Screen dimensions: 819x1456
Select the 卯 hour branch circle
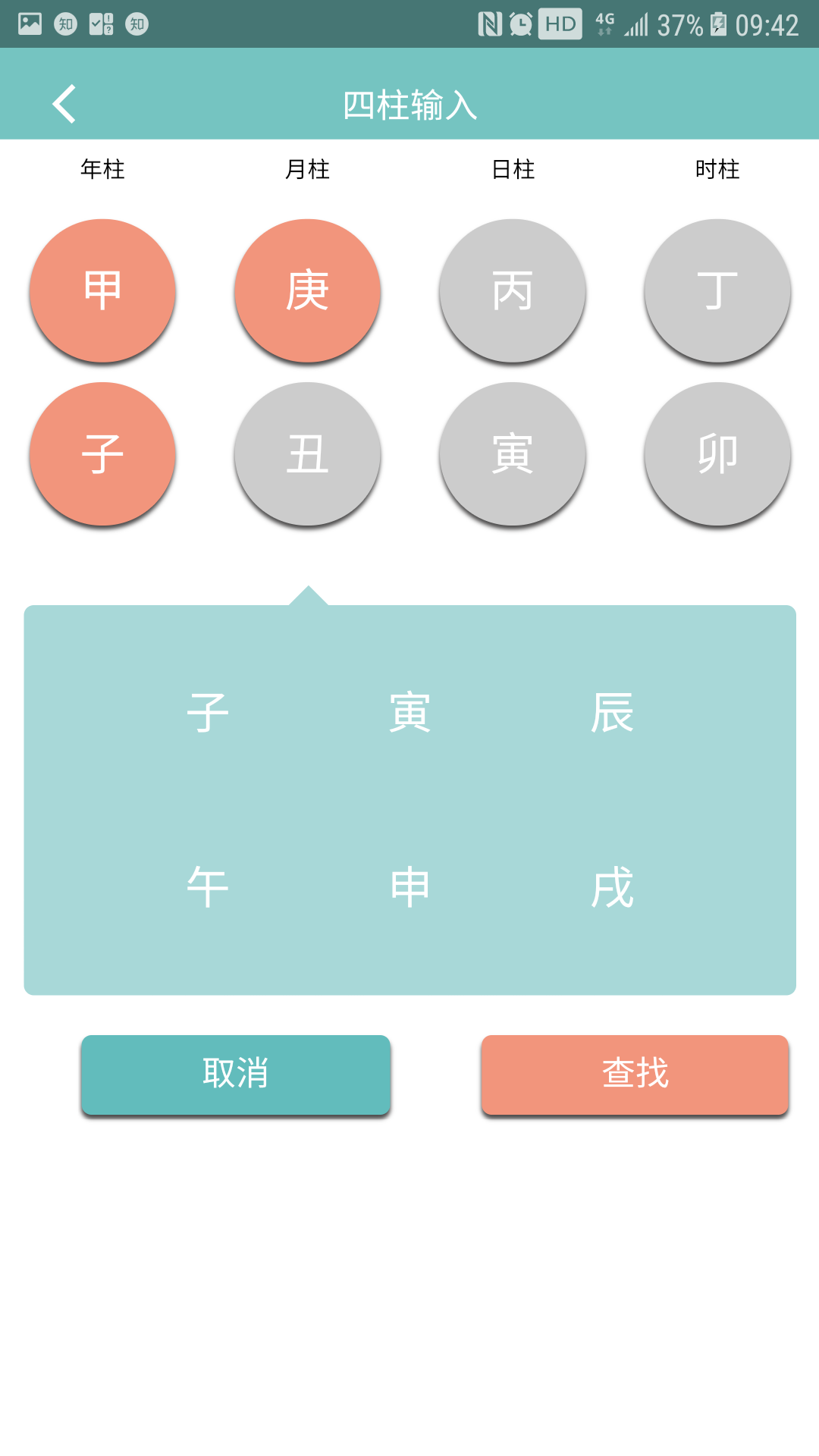[x=717, y=453]
